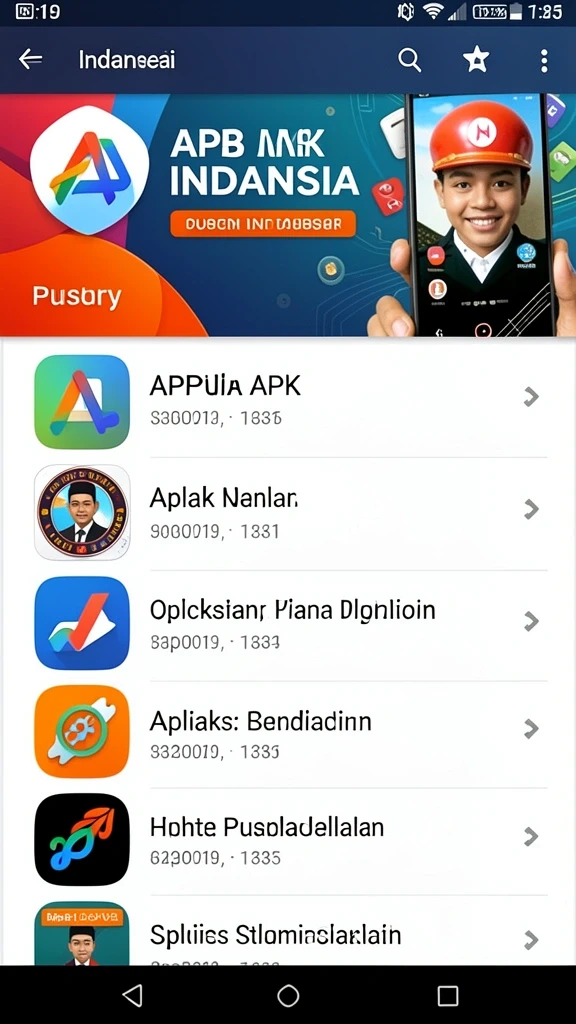Select Oplcksianr Piana Dlgnlioin app
This screenshot has height=1024, width=576.
(x=288, y=623)
